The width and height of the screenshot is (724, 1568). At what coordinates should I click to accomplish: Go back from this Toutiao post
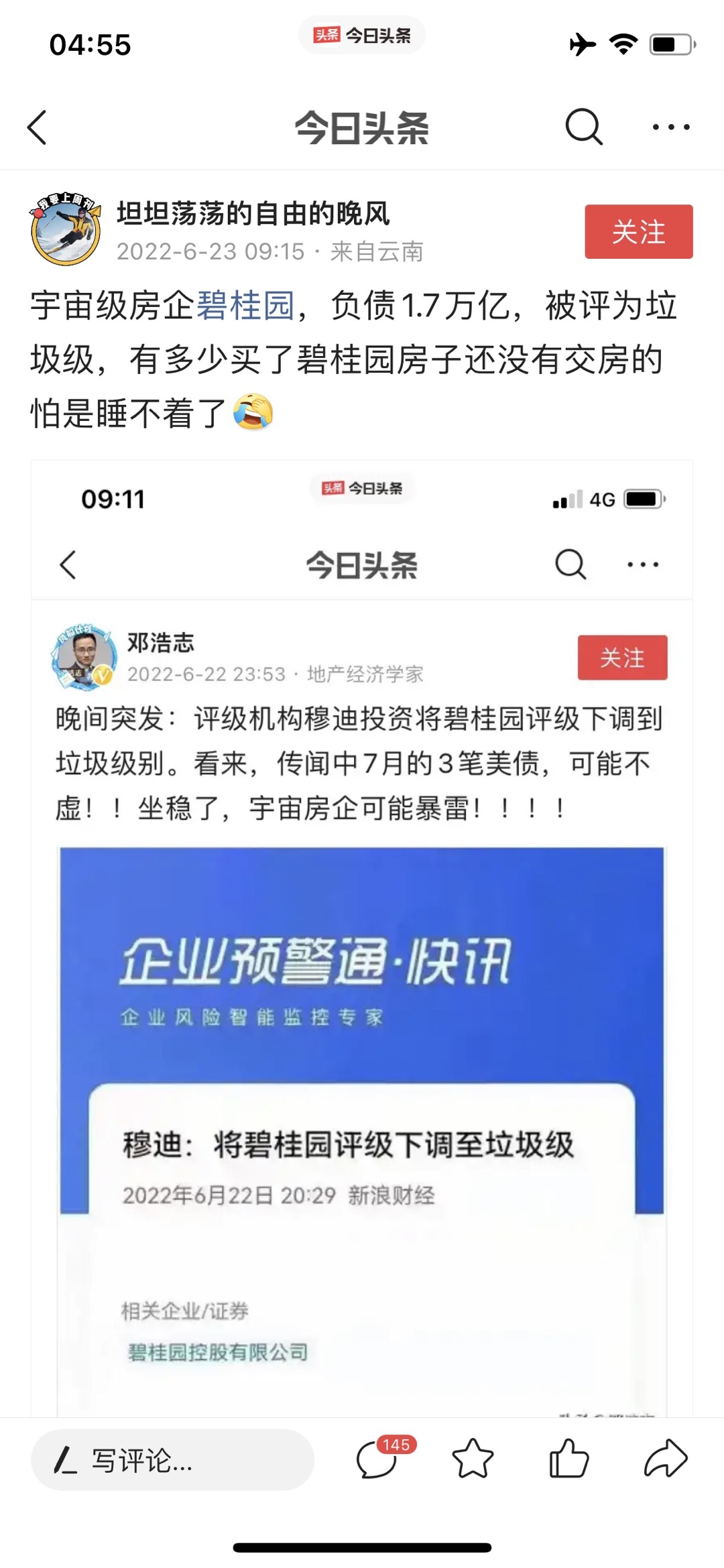pos(38,127)
